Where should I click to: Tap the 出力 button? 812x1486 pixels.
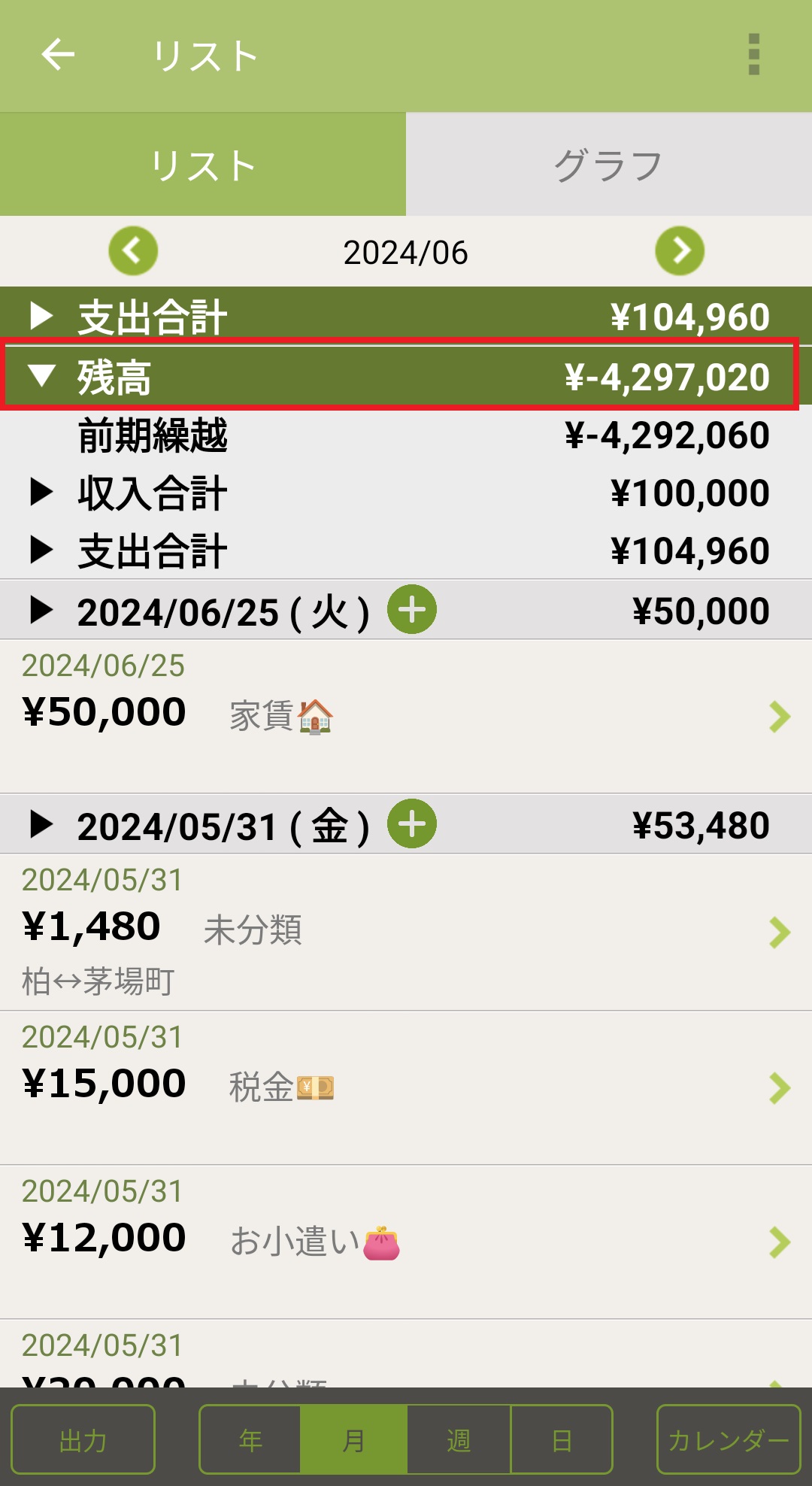[83, 1439]
